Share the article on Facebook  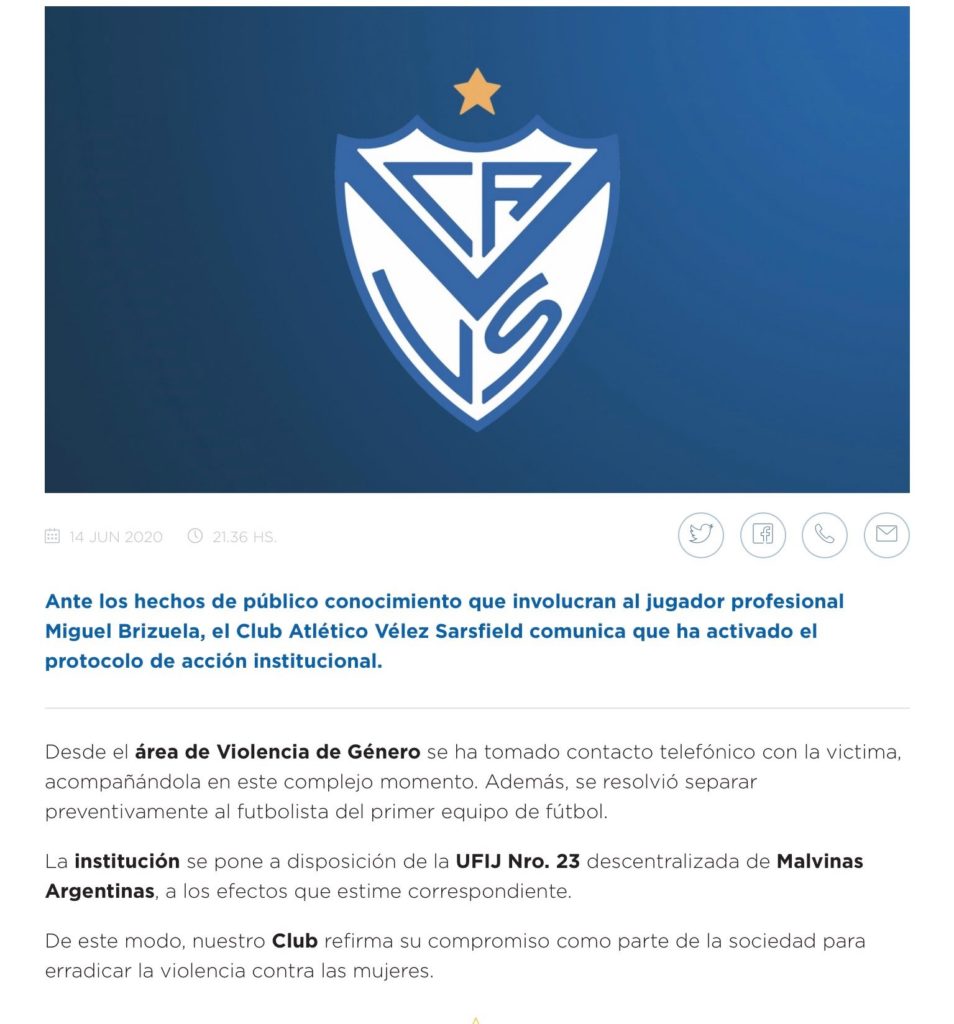point(763,534)
